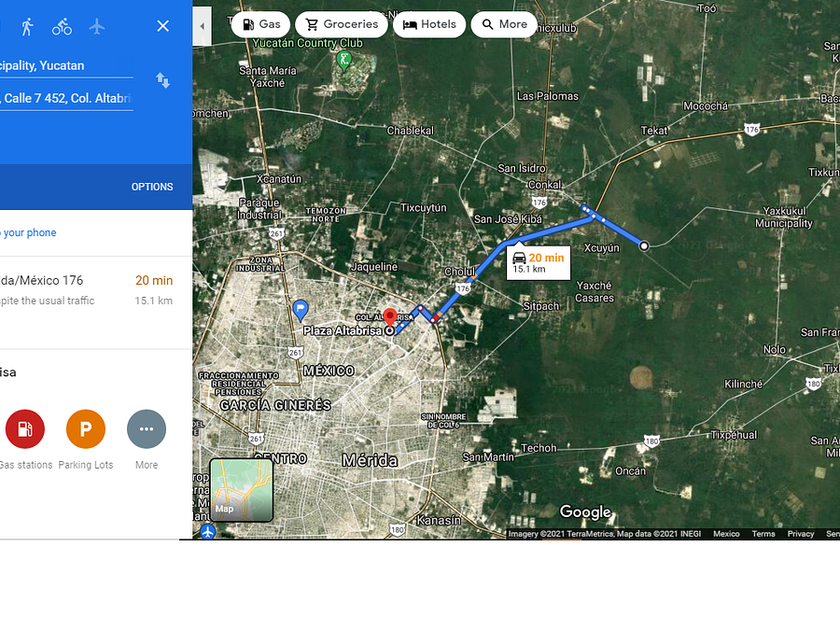Choose the flights travel mode
The height and width of the screenshot is (630, 840).
pyautogui.click(x=97, y=26)
